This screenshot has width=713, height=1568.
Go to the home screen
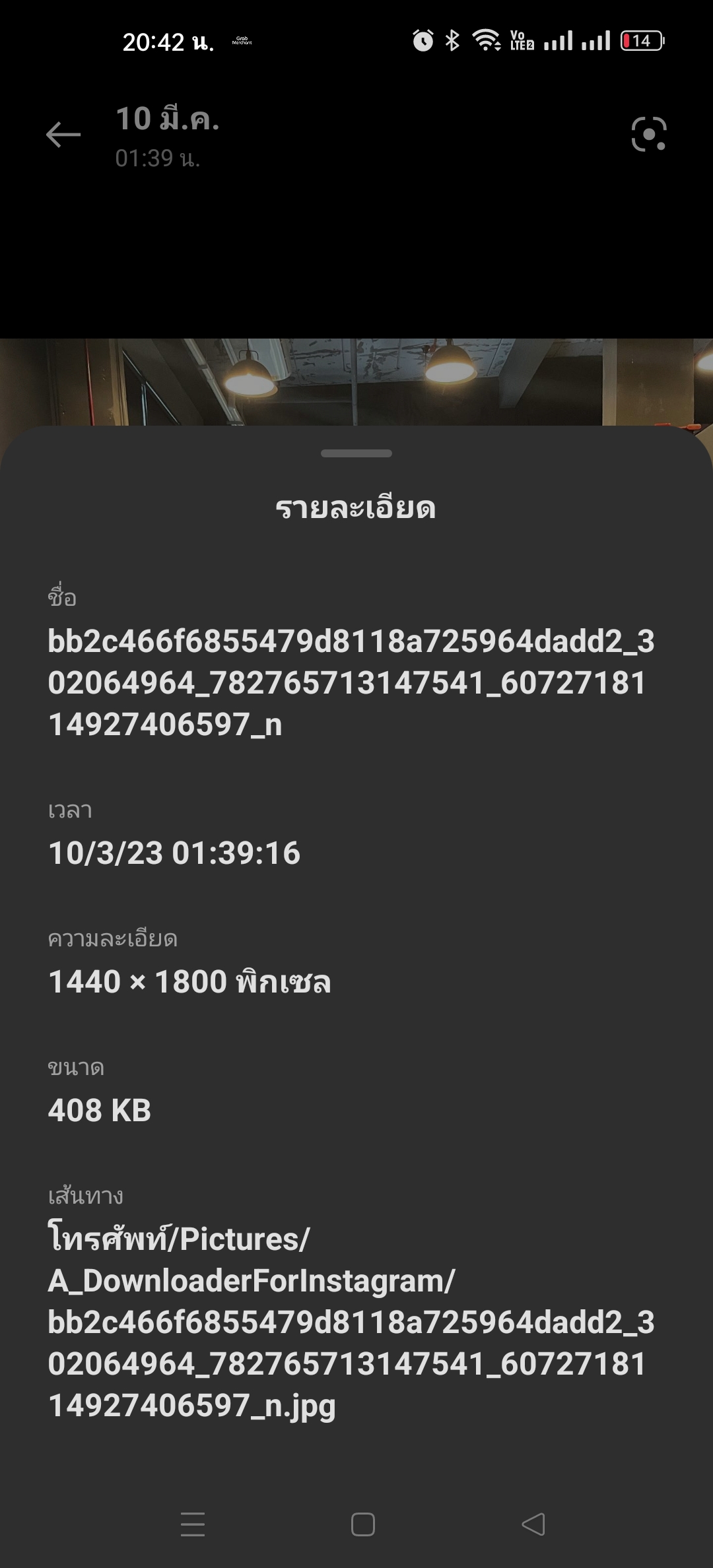coord(363,1524)
